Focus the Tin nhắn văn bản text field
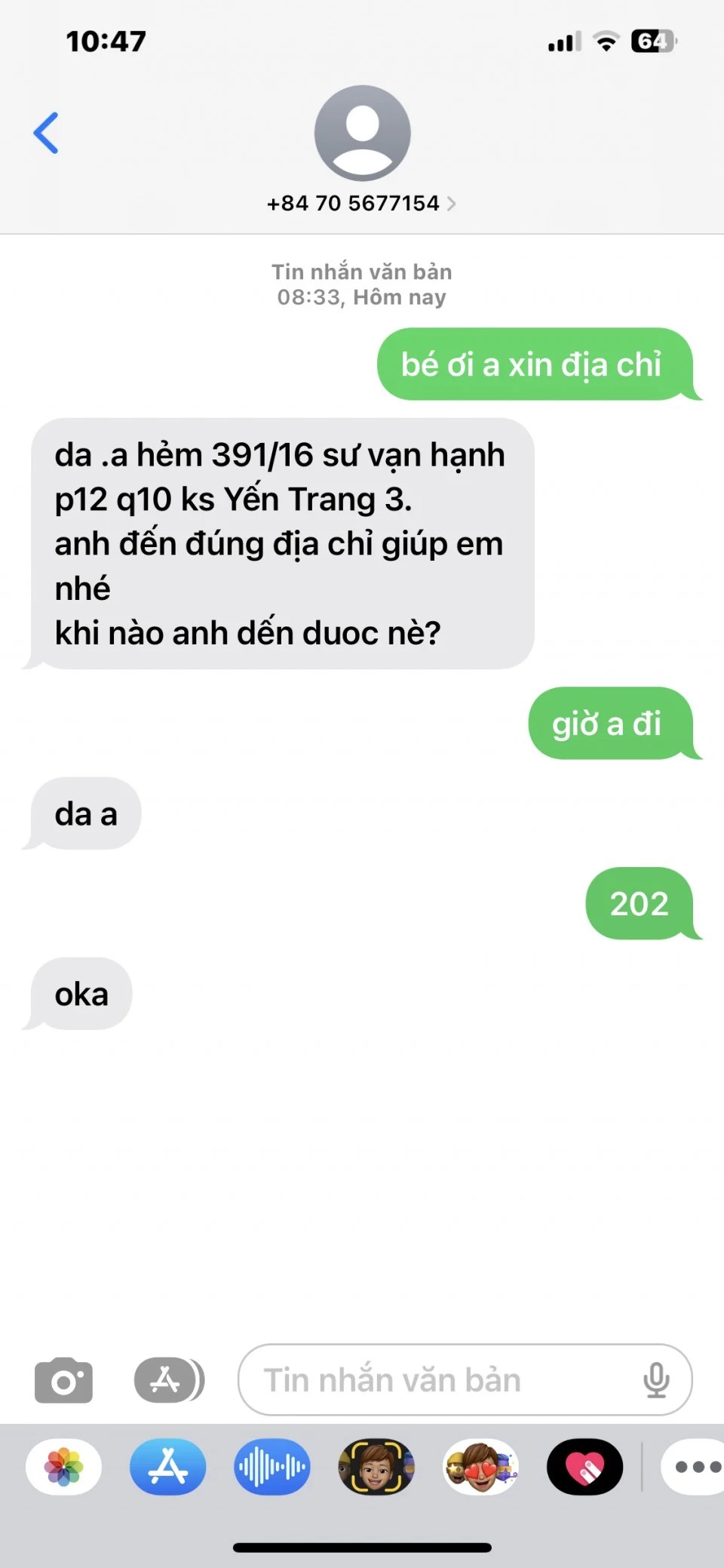Image resolution: width=724 pixels, height=1568 pixels. click(x=437, y=1380)
